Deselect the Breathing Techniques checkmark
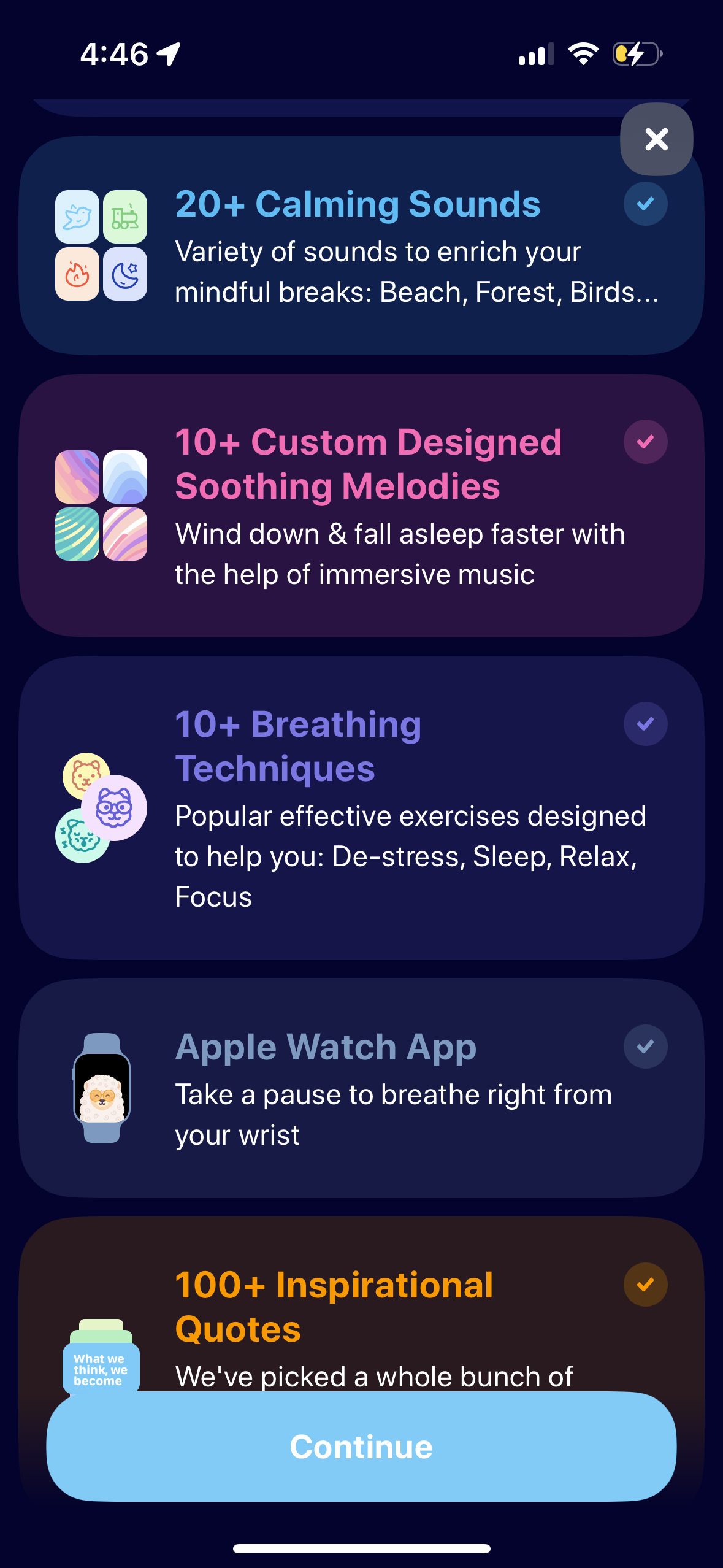The width and height of the screenshot is (723, 1568). point(644,724)
